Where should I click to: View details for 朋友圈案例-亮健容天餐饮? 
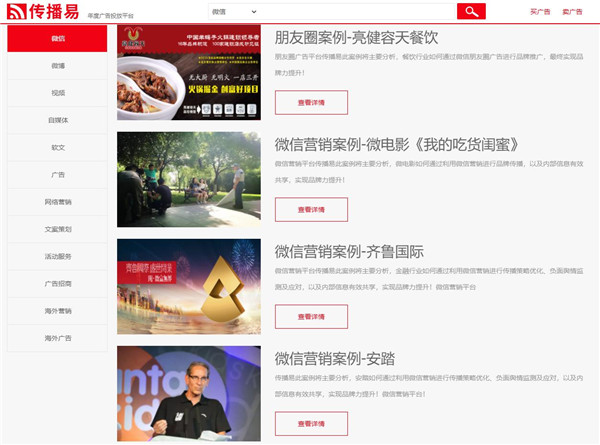tap(310, 103)
